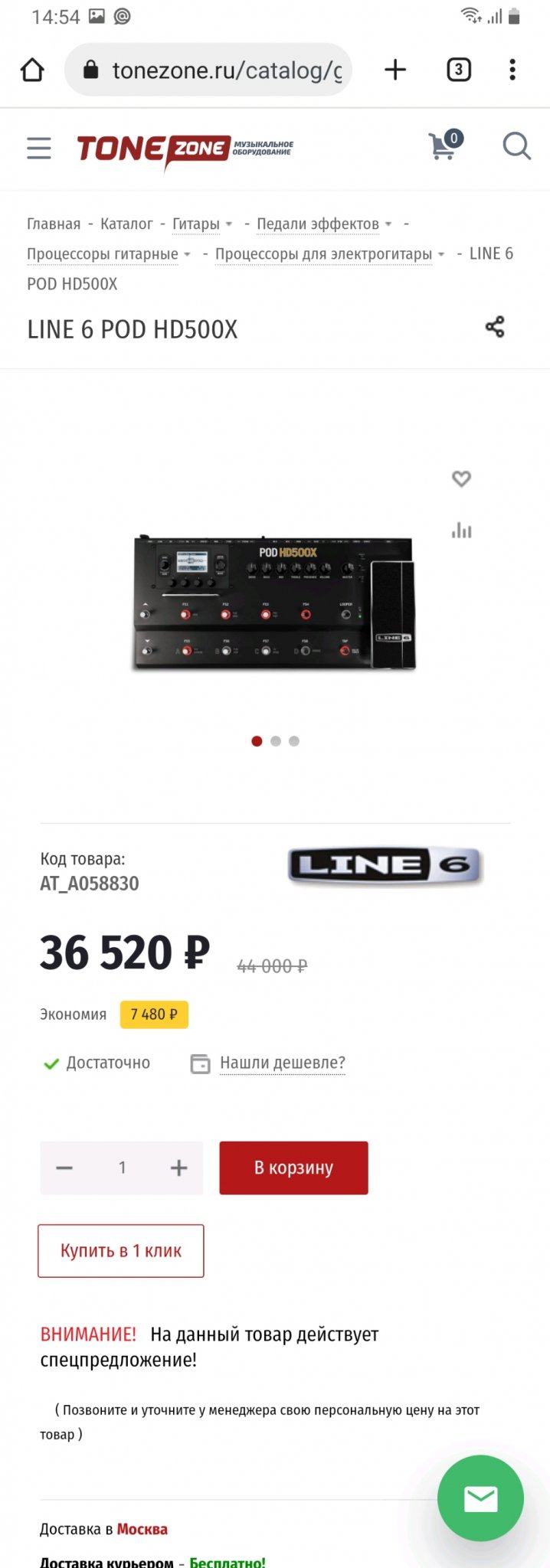The image size is (550, 1568).
Task: Add product to comparison list
Action: coord(461,530)
